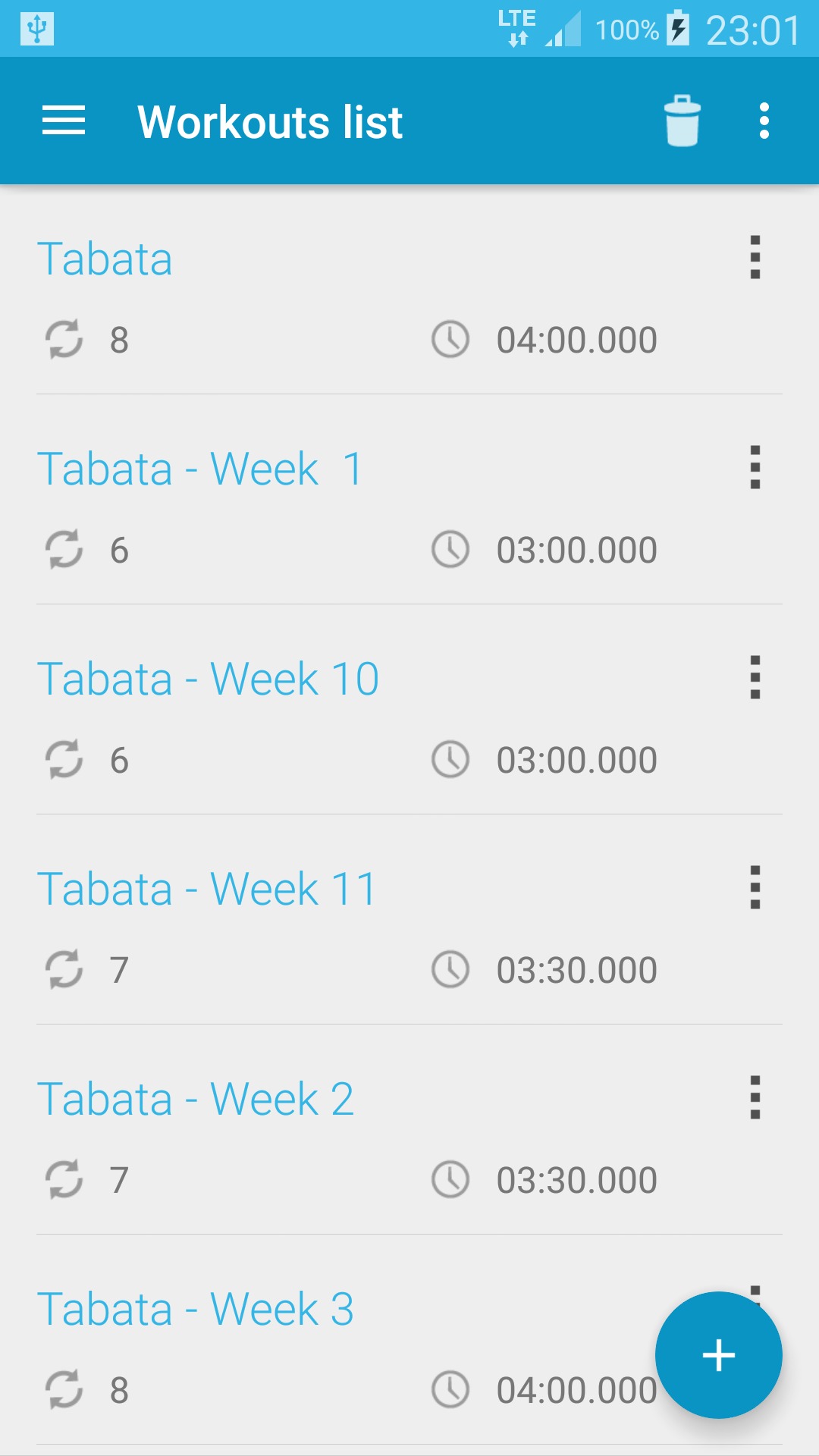Viewport: 819px width, 1456px height.
Task: Open the Tabata - Week 10 options menu
Action: tap(755, 677)
